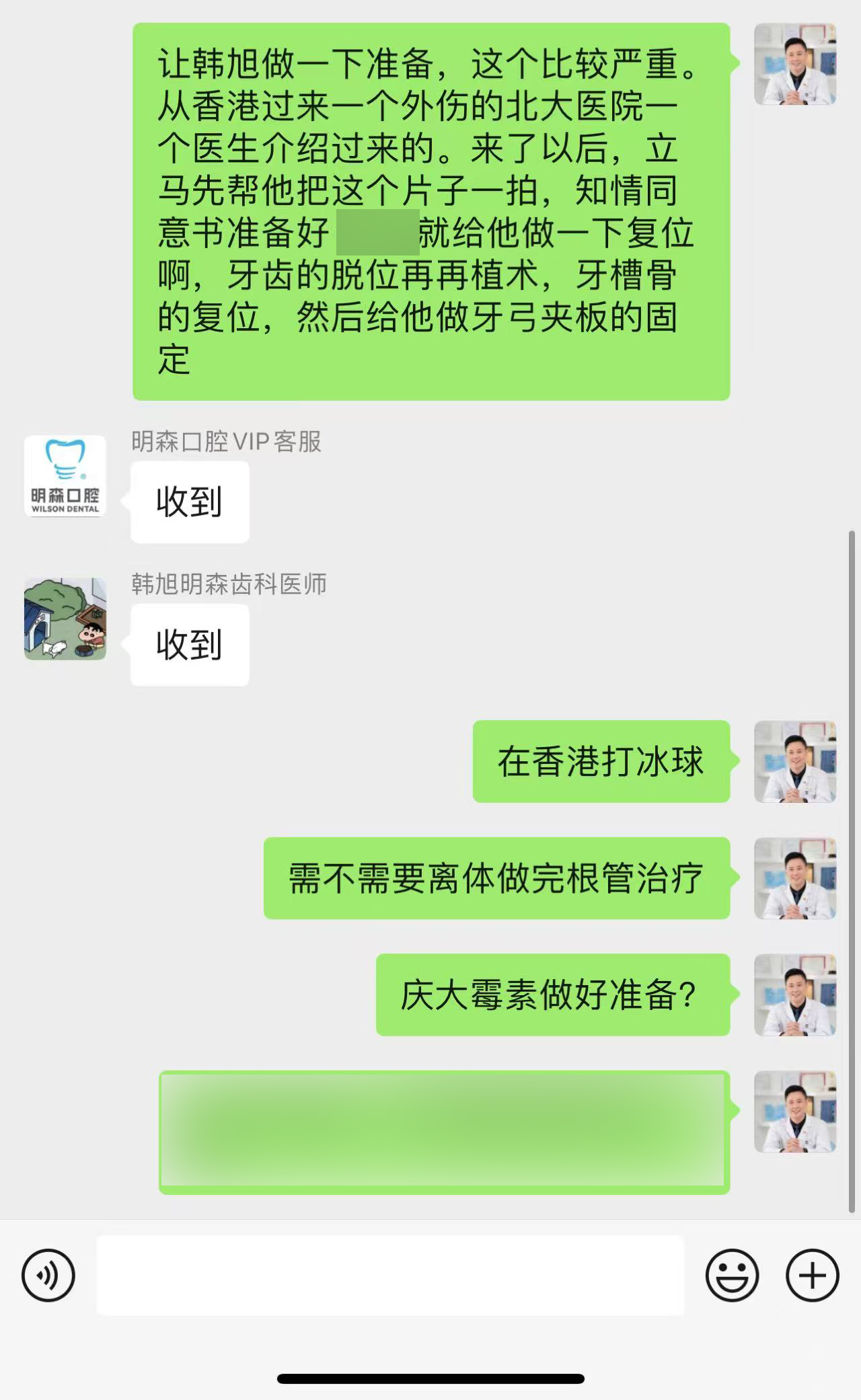Tap sender avatar beside 庆大霉素做好准备 message
This screenshot has height=1400, width=861.
[795, 995]
